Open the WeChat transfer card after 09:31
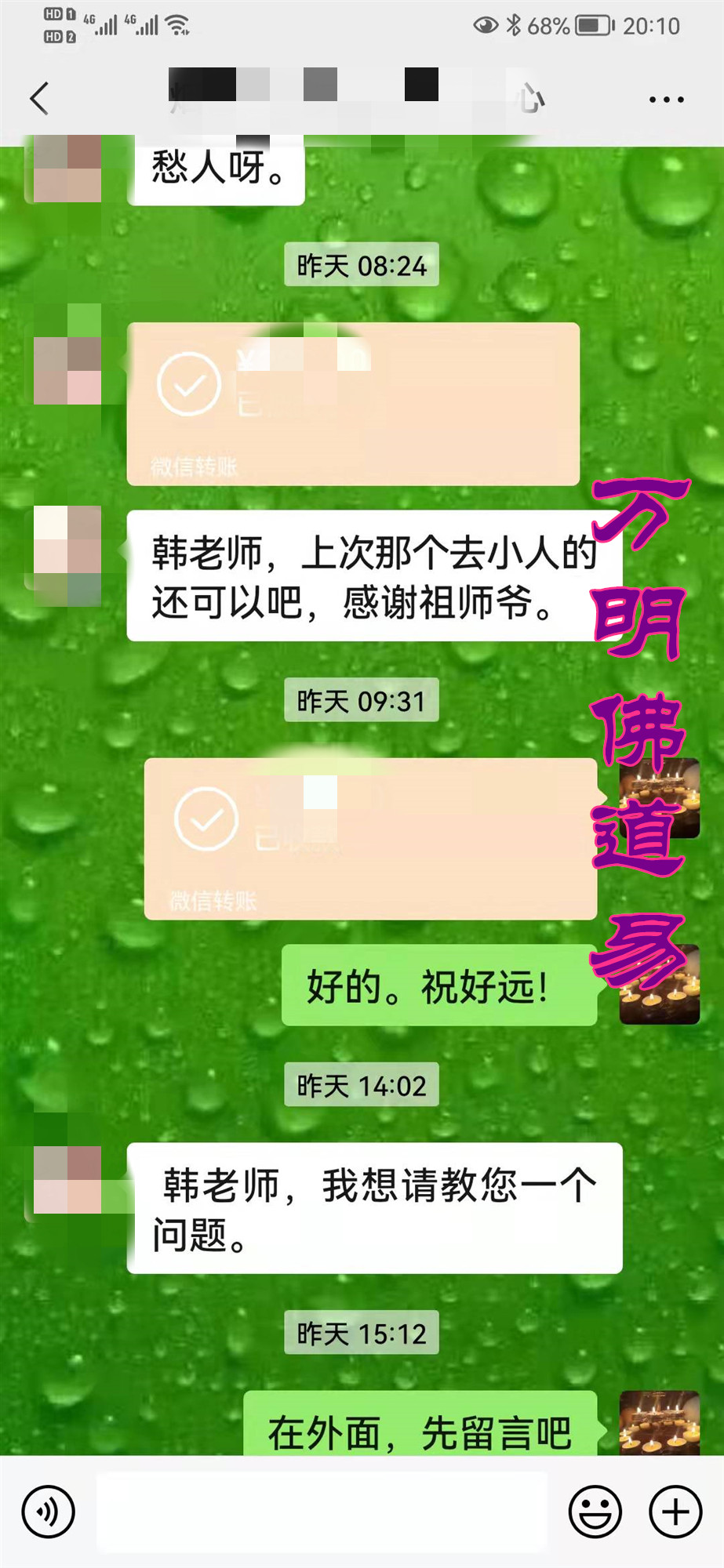Screen dimensions: 724x1568 pos(370,838)
